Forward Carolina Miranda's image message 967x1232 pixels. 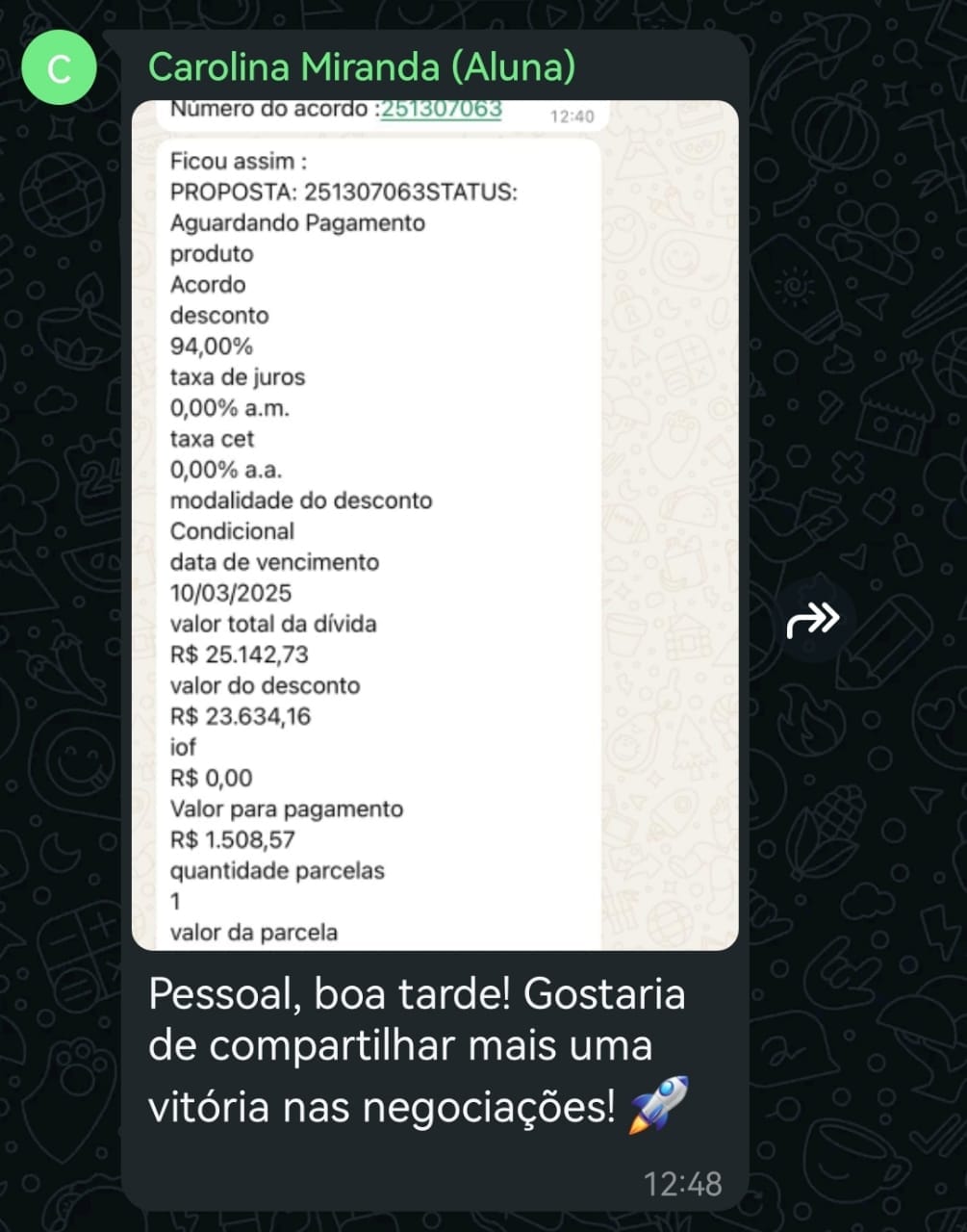813,620
